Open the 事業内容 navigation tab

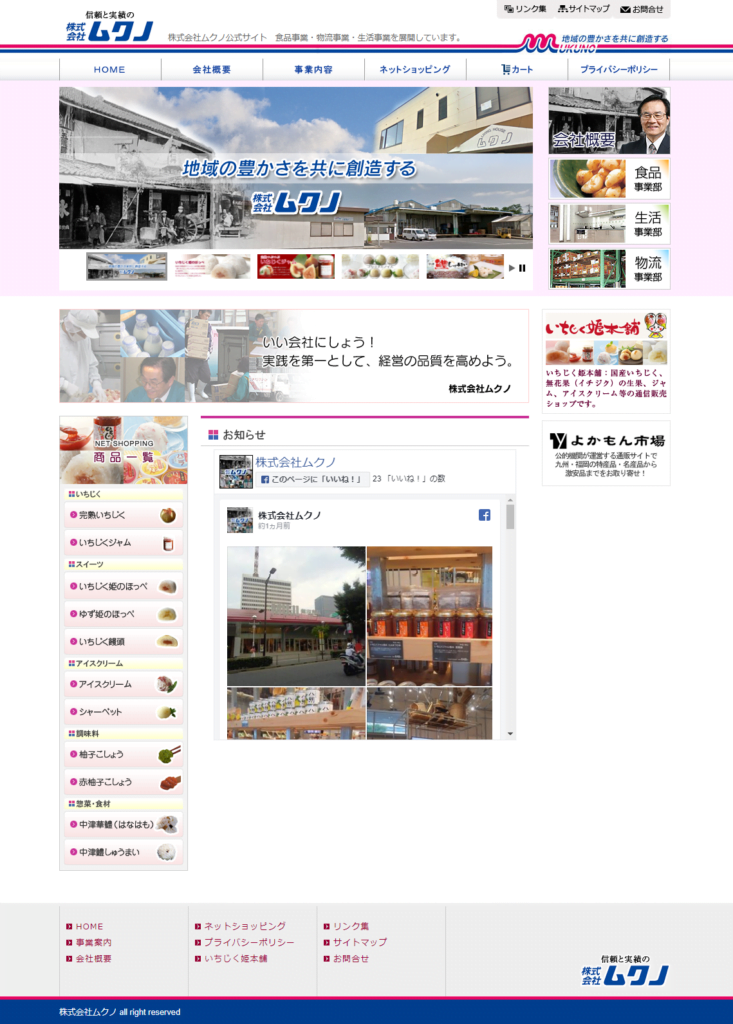tap(313, 70)
